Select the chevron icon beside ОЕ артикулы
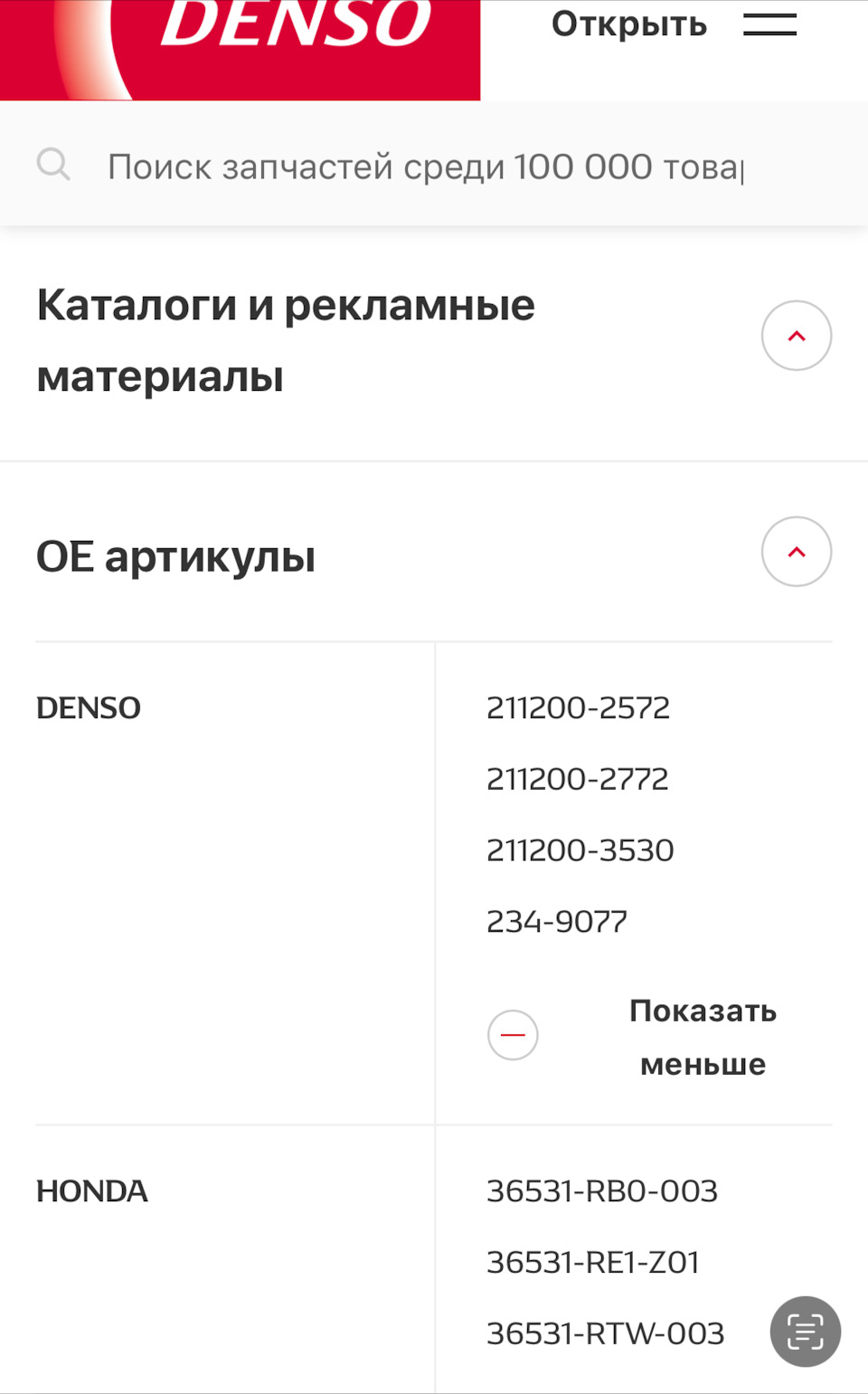 pyautogui.click(x=796, y=551)
